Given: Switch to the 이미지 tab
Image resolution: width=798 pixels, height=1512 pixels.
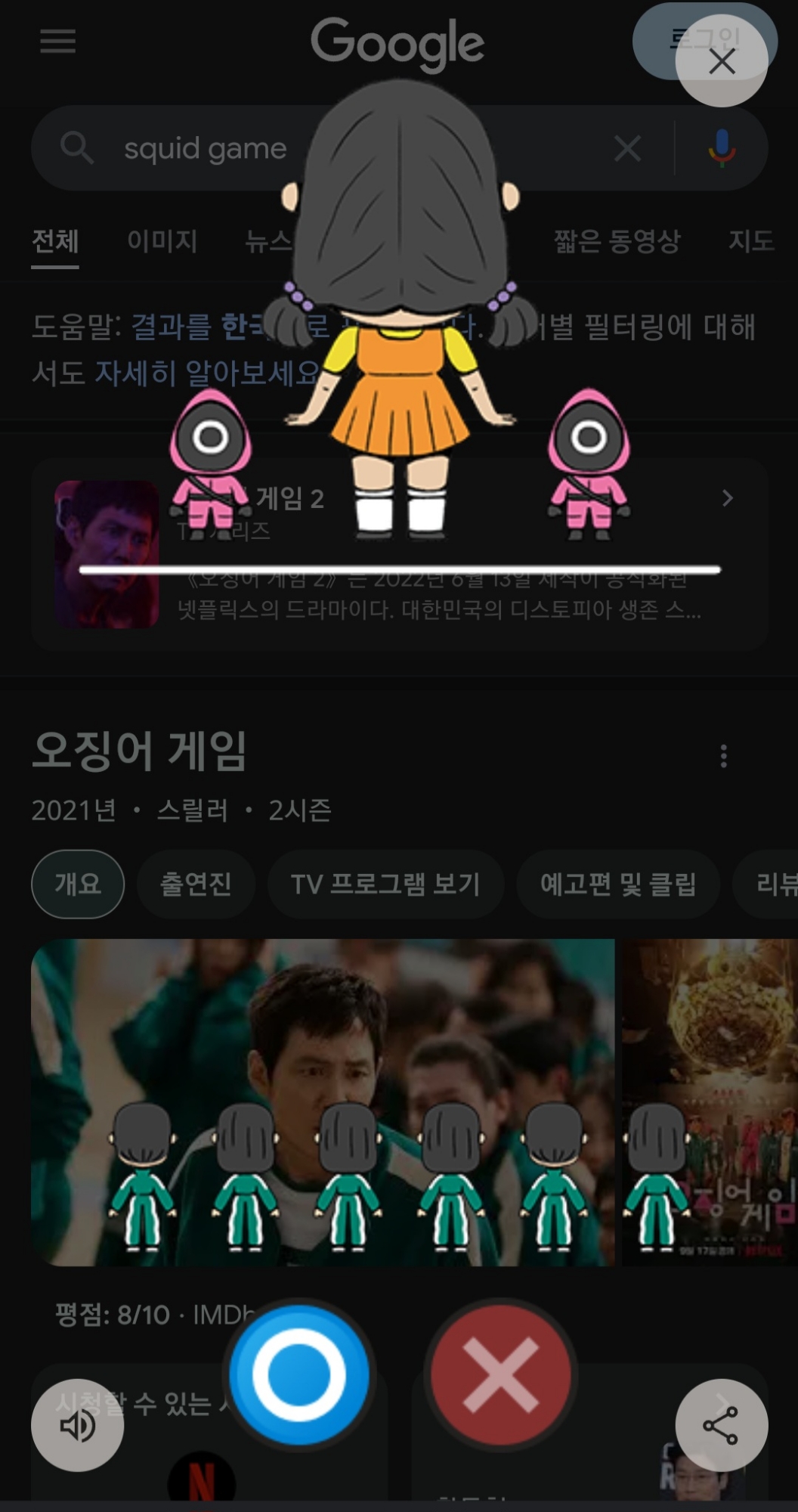Looking at the screenshot, I should (x=162, y=241).
